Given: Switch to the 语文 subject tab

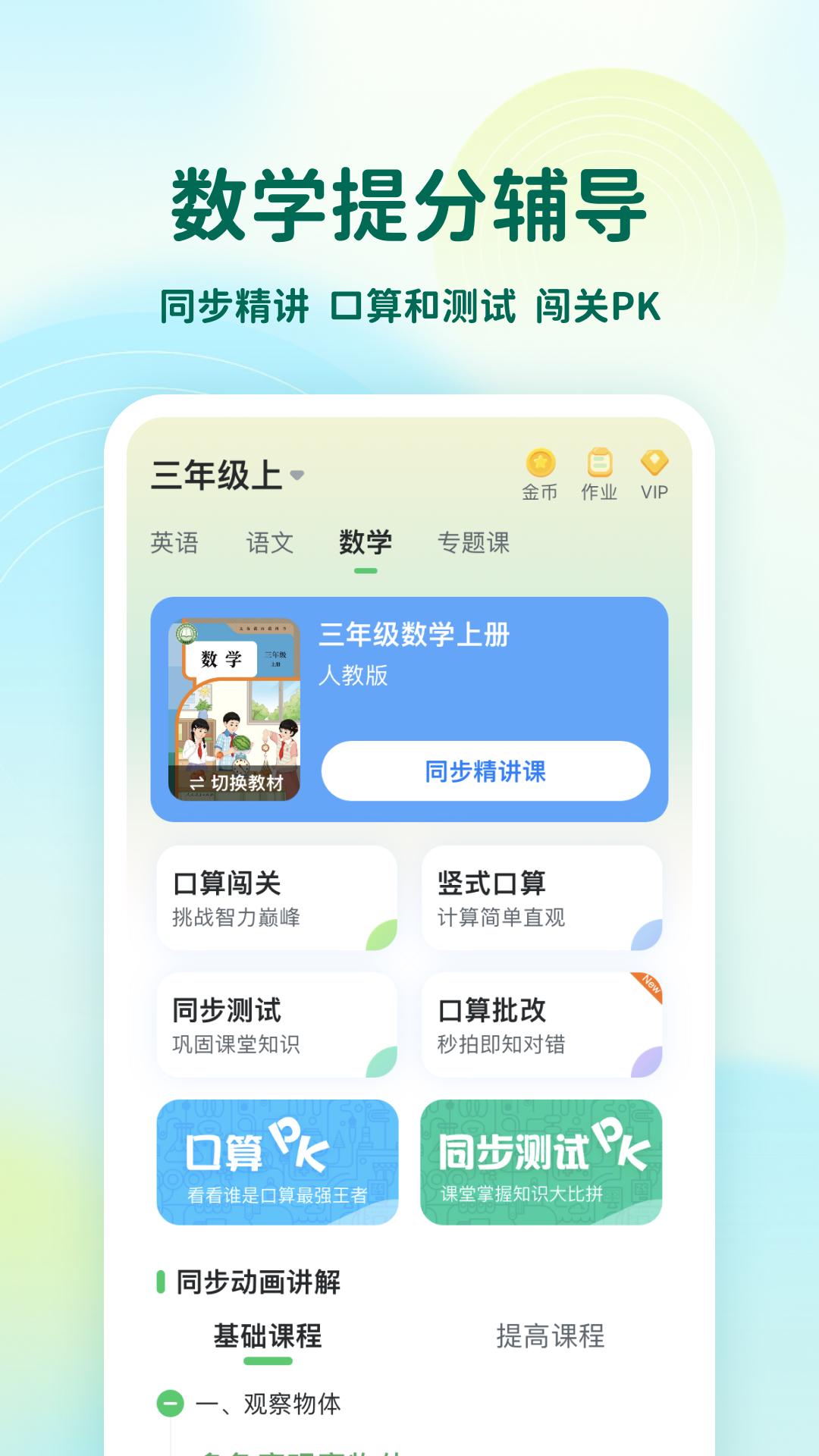Looking at the screenshot, I should pos(268,543).
